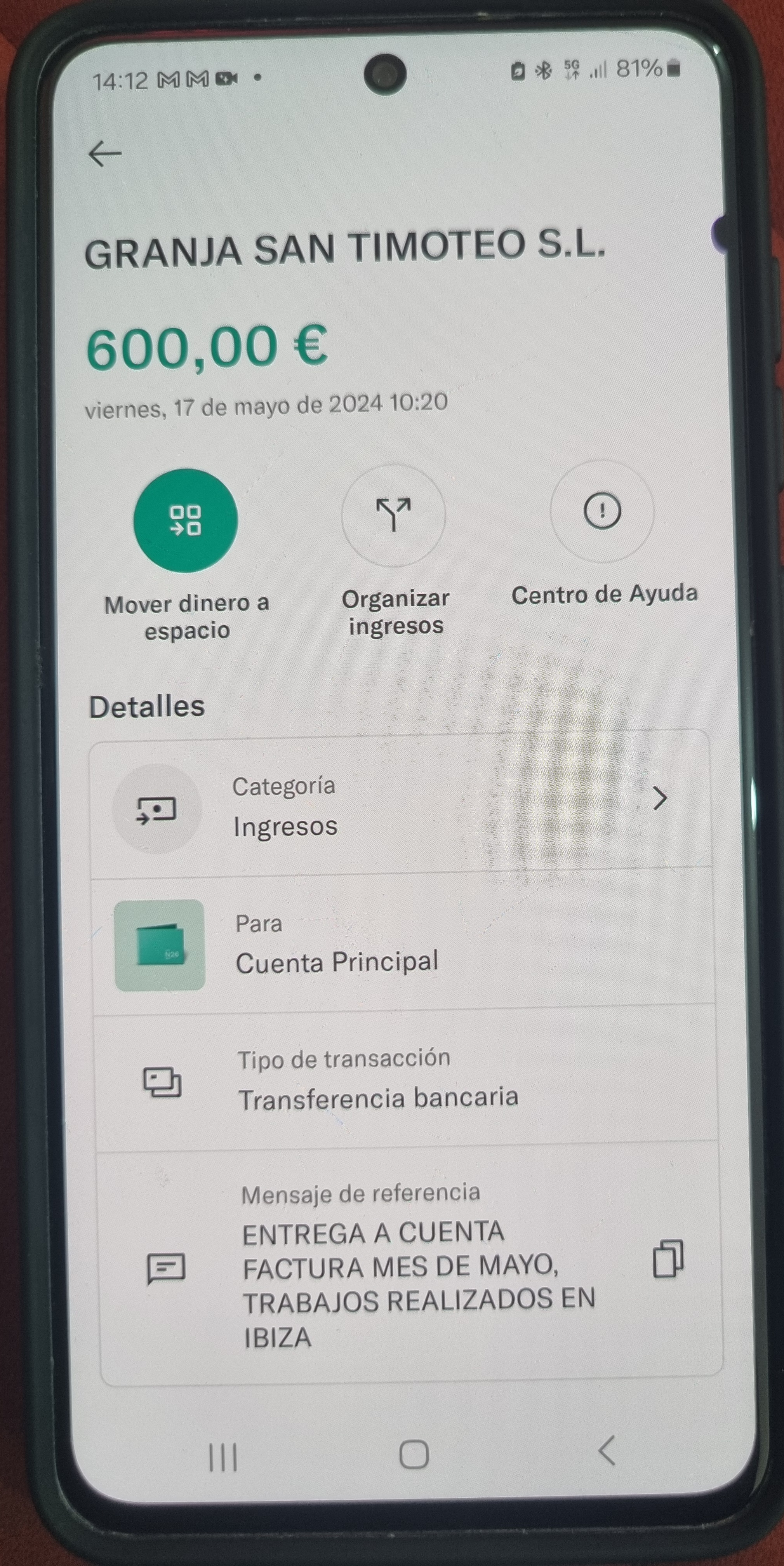
Task: Tap the system home button
Action: coord(414,1454)
